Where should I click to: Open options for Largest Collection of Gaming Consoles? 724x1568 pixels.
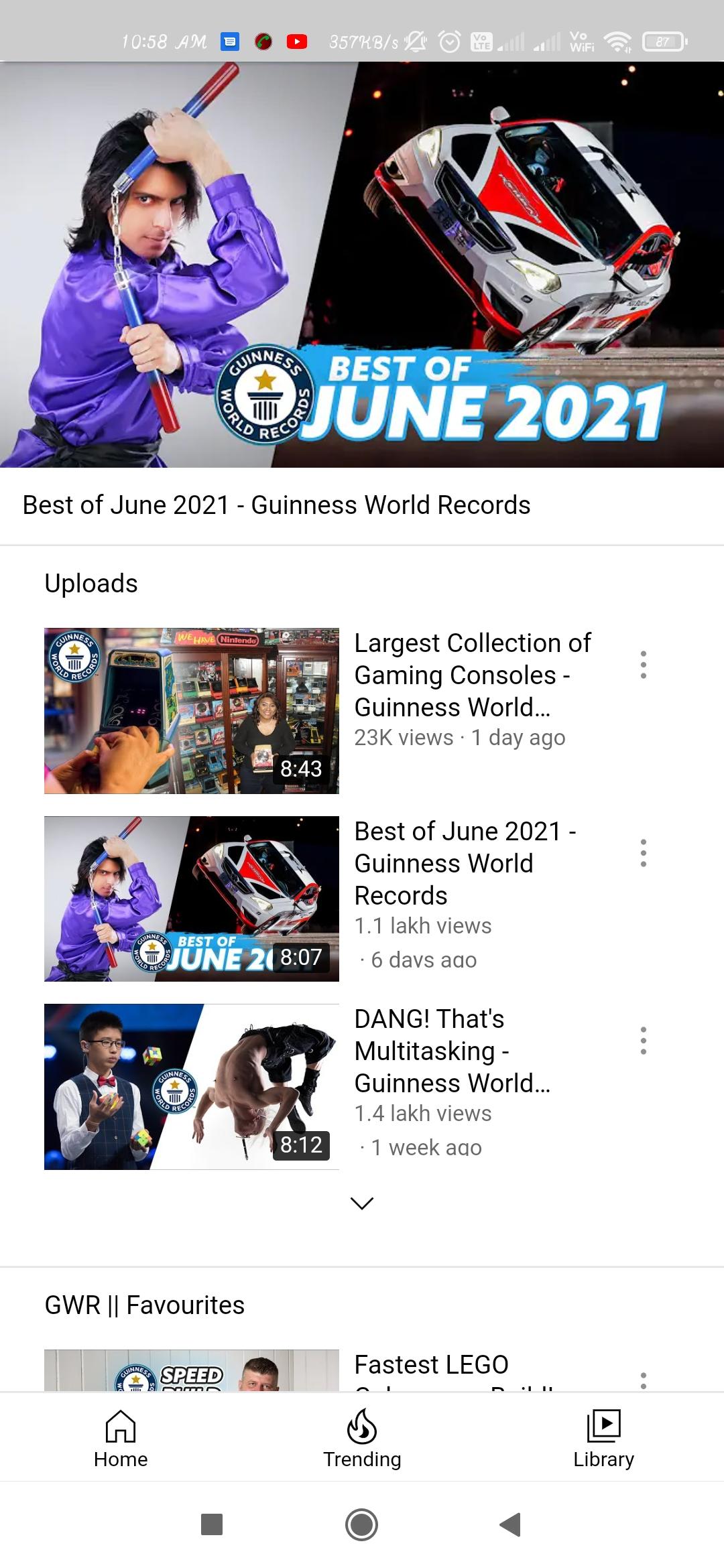click(643, 664)
